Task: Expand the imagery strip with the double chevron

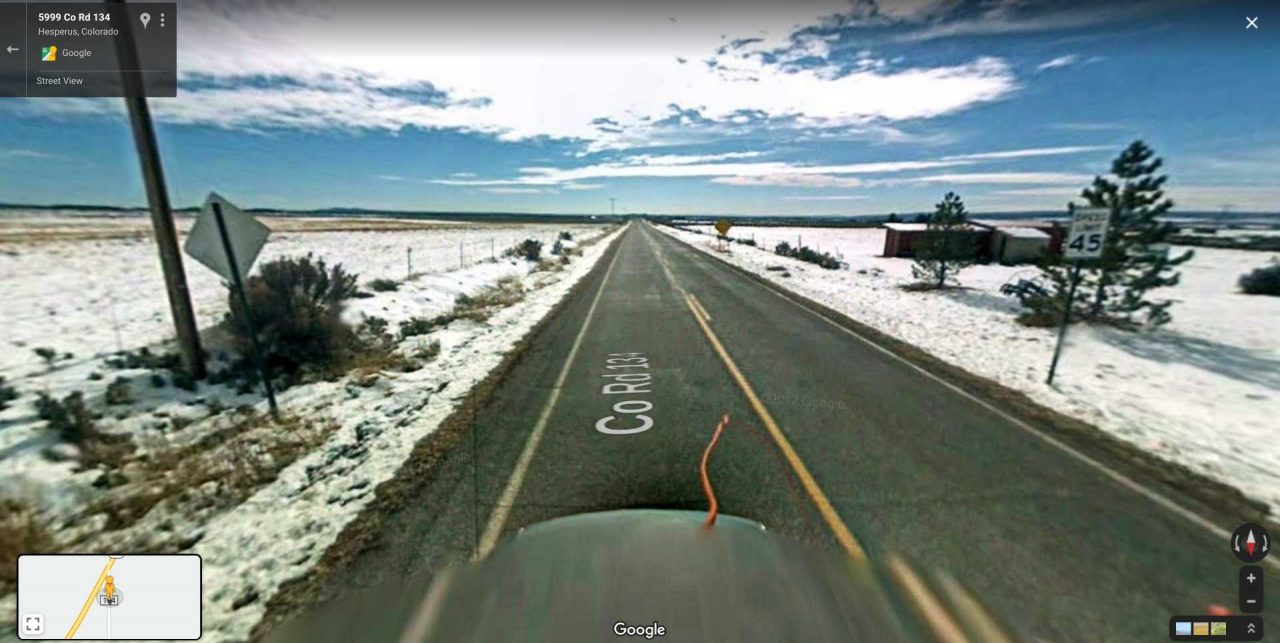Action: (1250, 629)
